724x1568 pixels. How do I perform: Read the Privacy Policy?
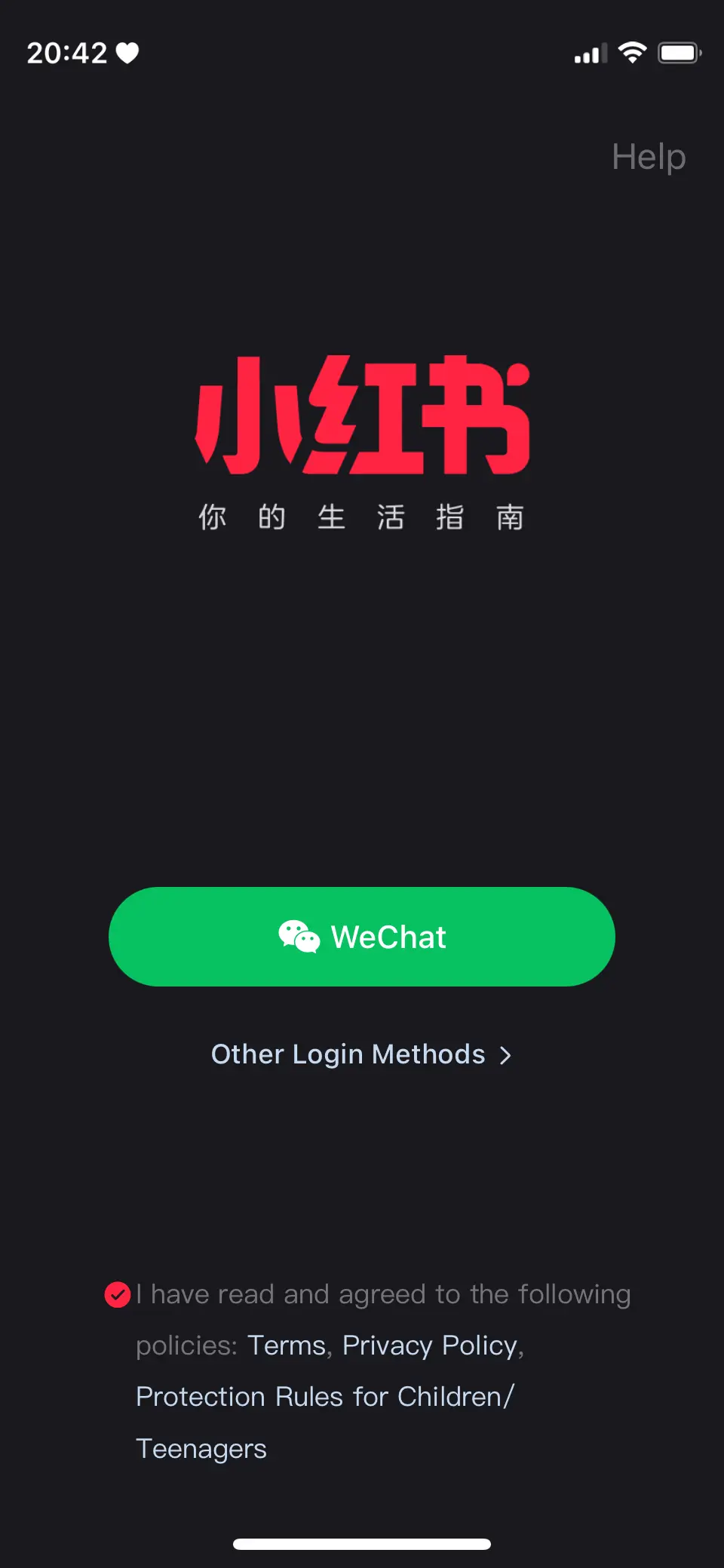tap(430, 1346)
